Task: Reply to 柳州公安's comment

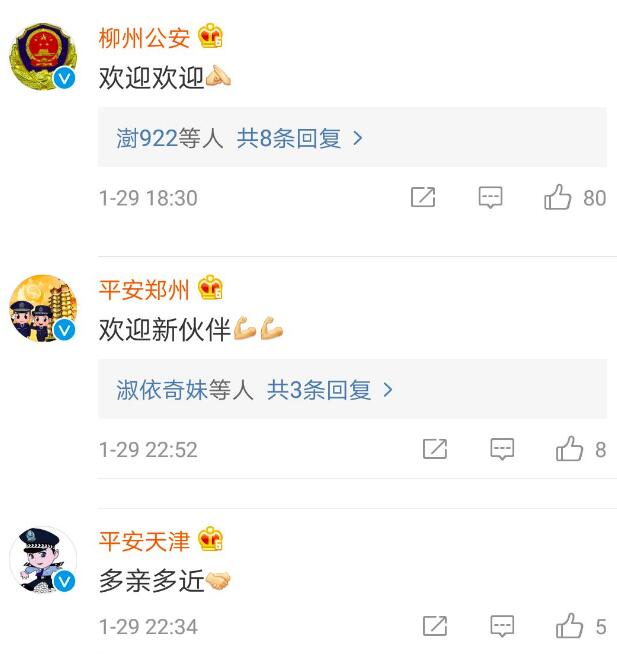Action: [x=490, y=198]
